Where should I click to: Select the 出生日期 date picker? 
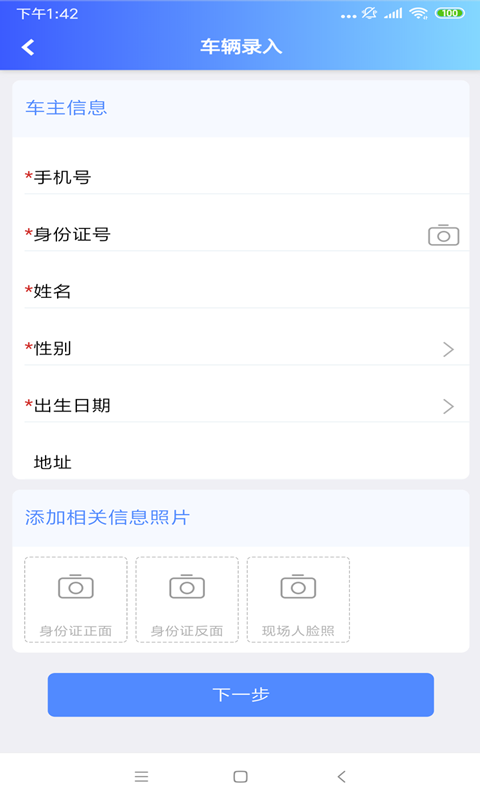tap(246, 406)
